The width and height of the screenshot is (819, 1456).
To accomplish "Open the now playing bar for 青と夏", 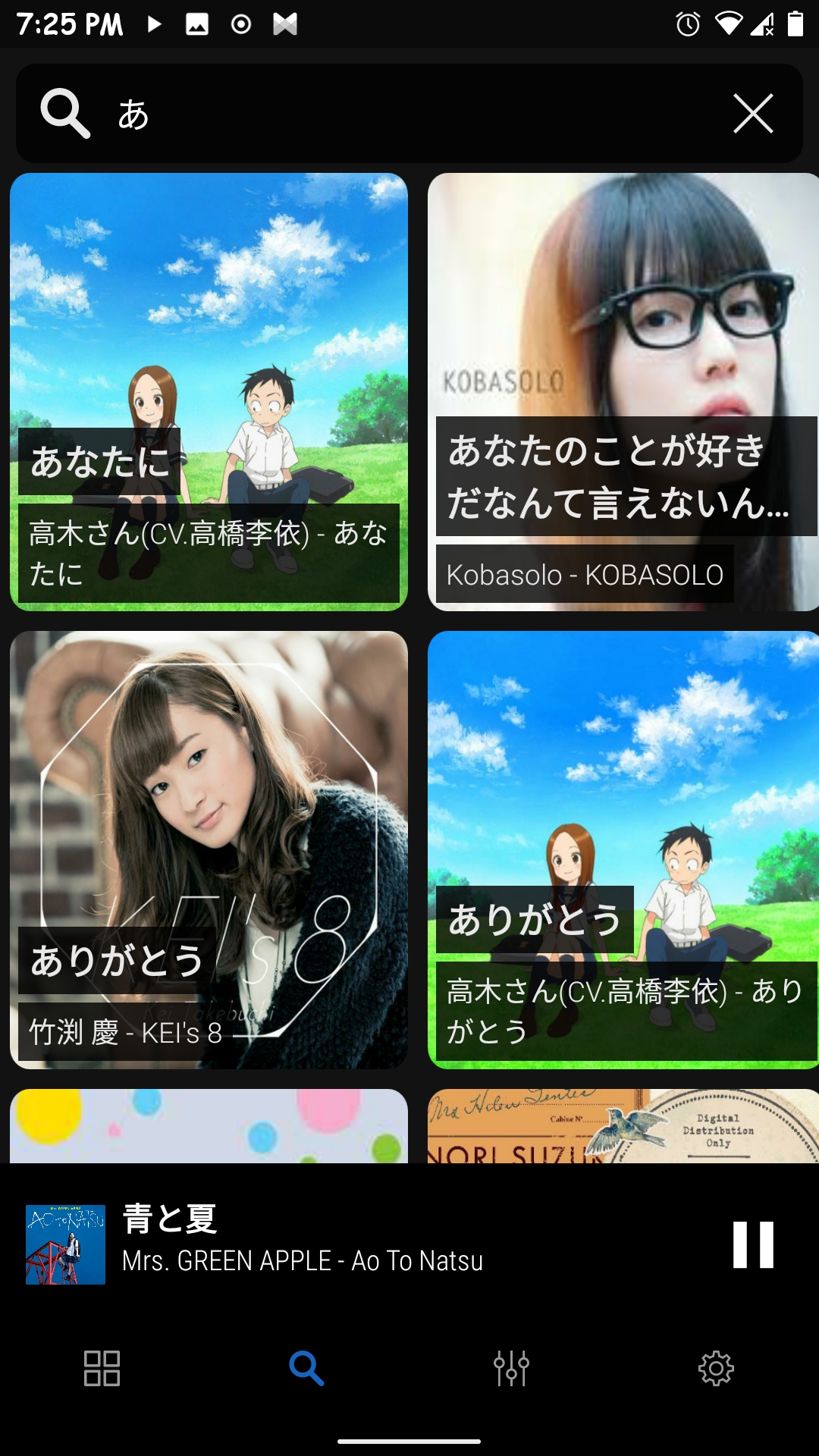I will pos(379,1244).
